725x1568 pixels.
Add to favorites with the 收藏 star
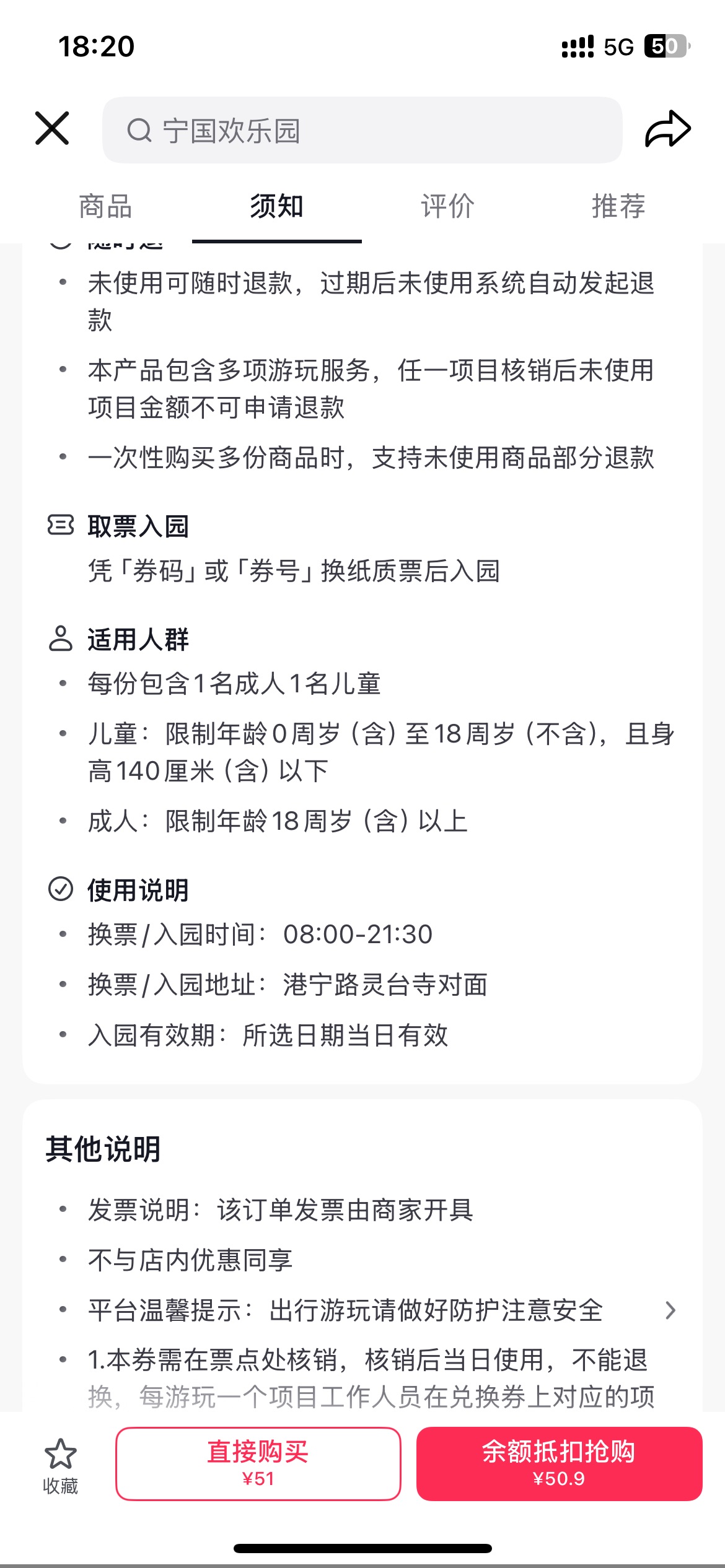[x=61, y=1465]
